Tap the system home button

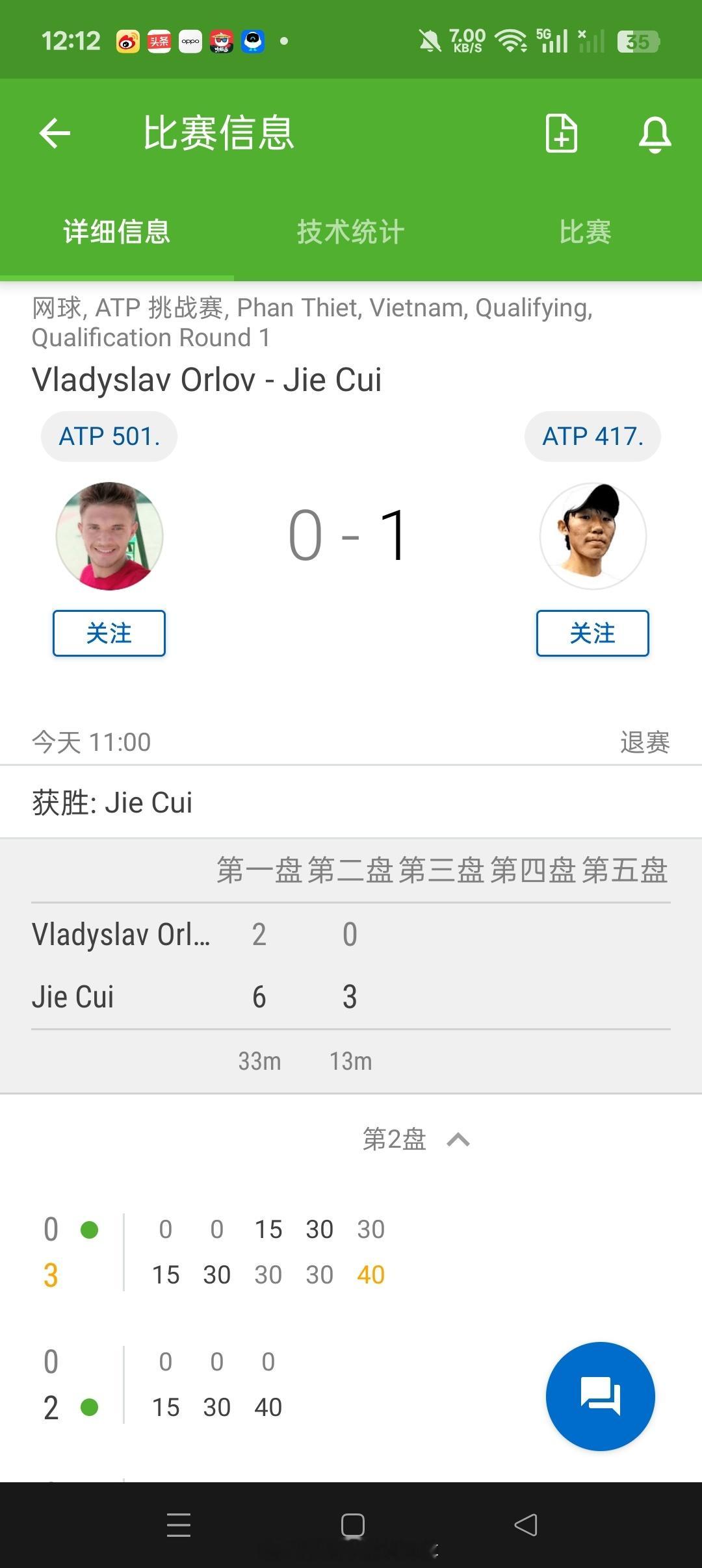click(x=353, y=1525)
